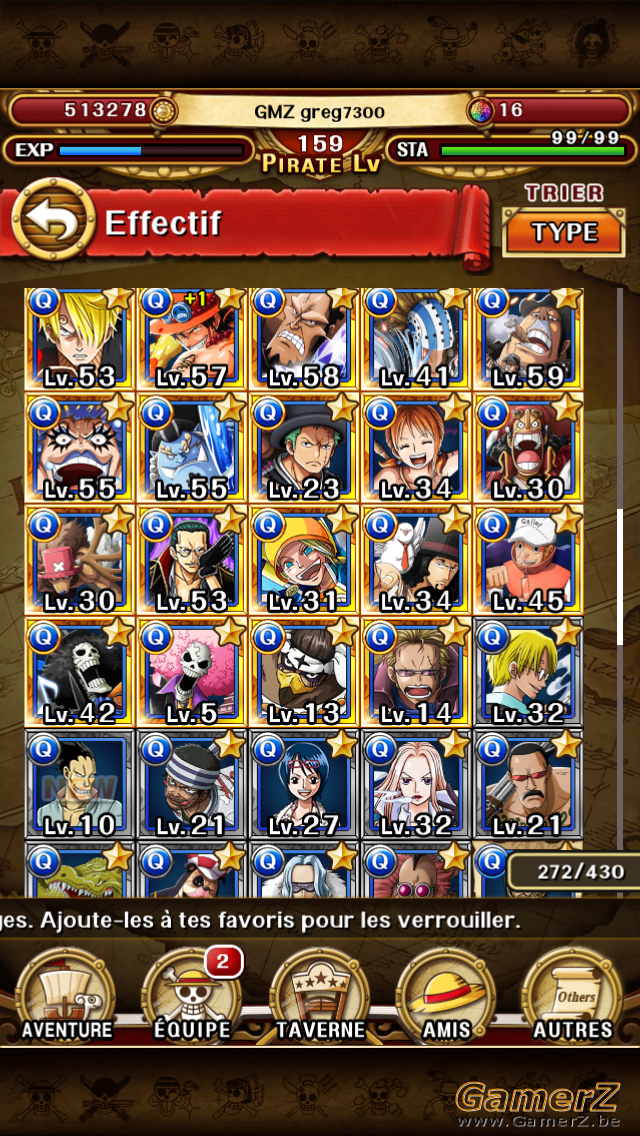Screen dimensions: 640x1136
Task: Select the Lv.14 character with glasses
Action: pyautogui.click(x=416, y=672)
